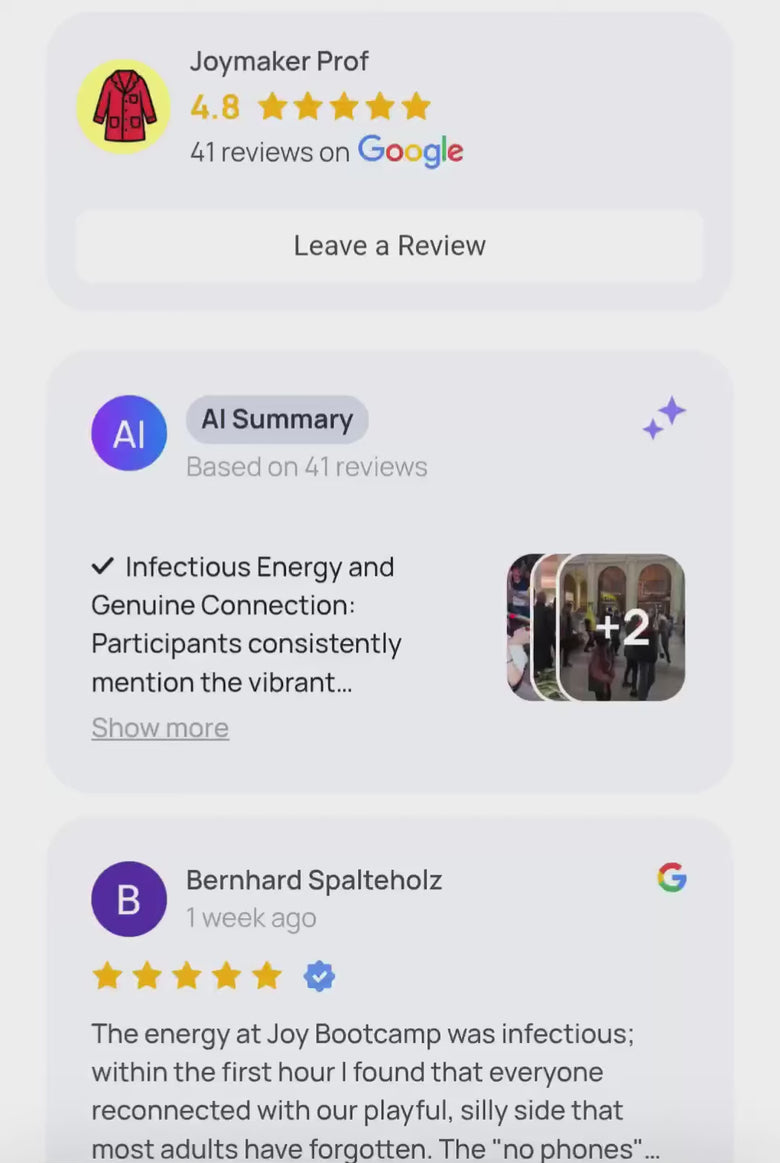Viewport: 780px width, 1163px height.
Task: Expand the AI Summary with Show more
Action: (x=160, y=728)
